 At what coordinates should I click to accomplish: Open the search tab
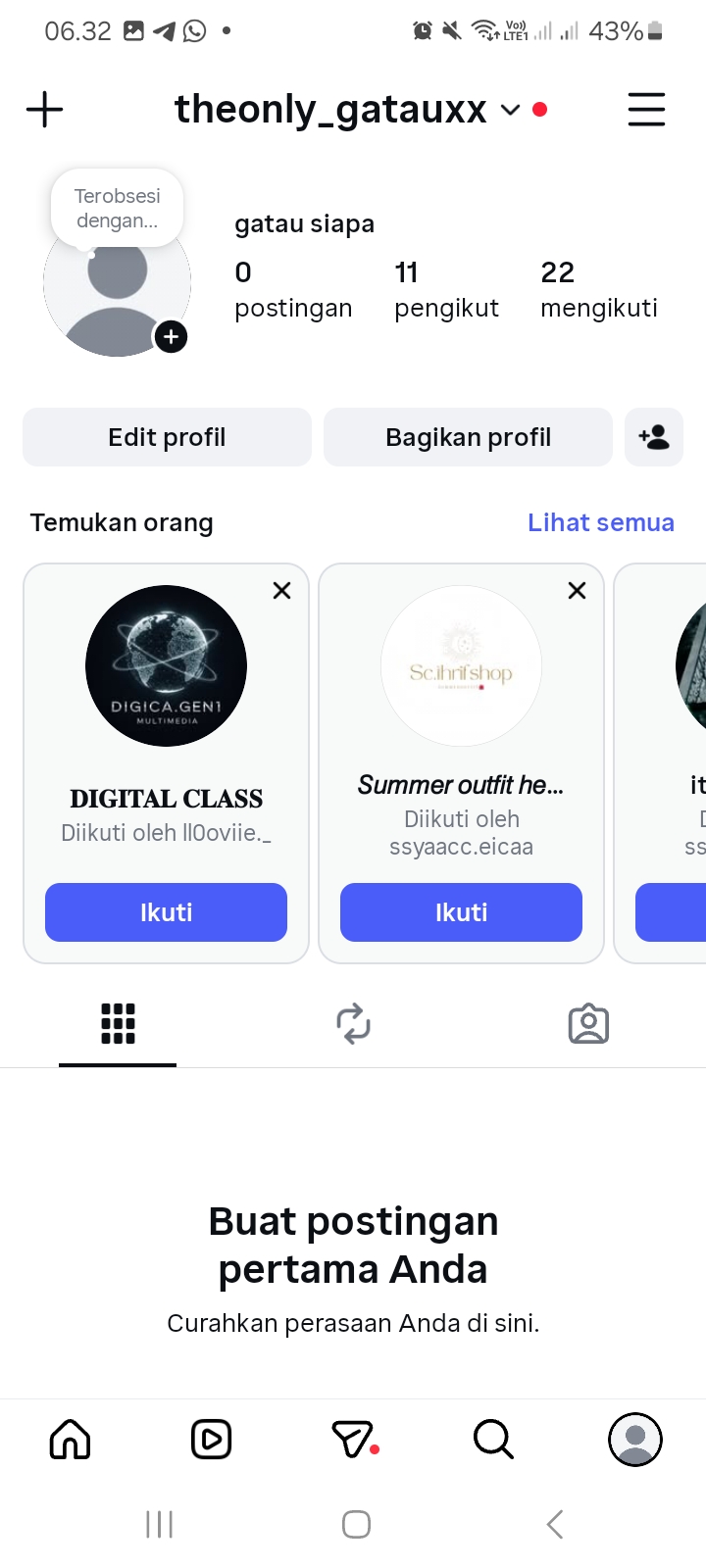coord(493,1440)
